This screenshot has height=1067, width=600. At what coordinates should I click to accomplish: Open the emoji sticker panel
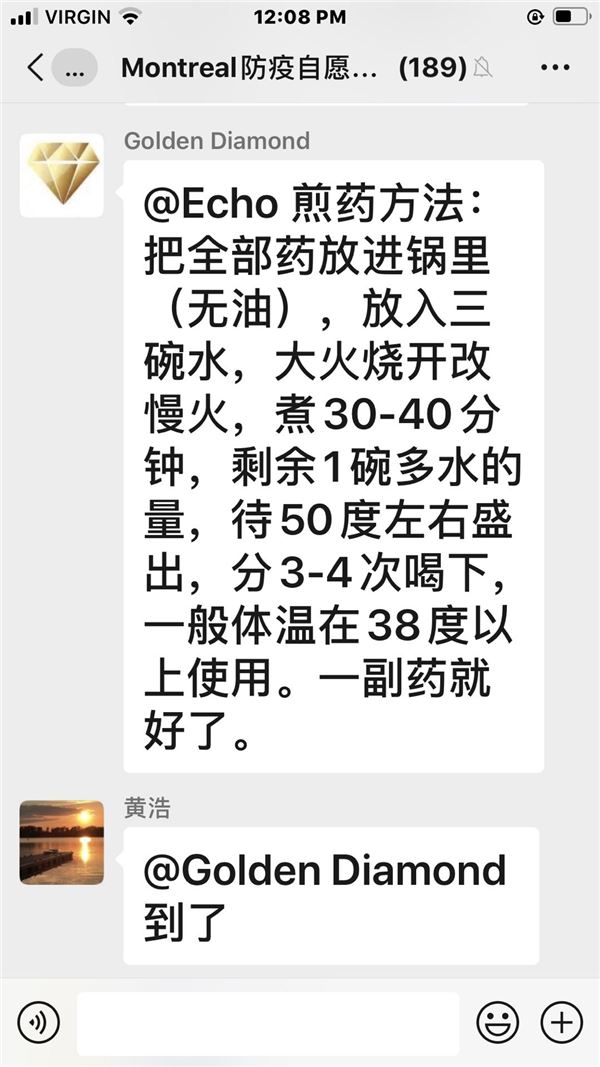point(497,1023)
